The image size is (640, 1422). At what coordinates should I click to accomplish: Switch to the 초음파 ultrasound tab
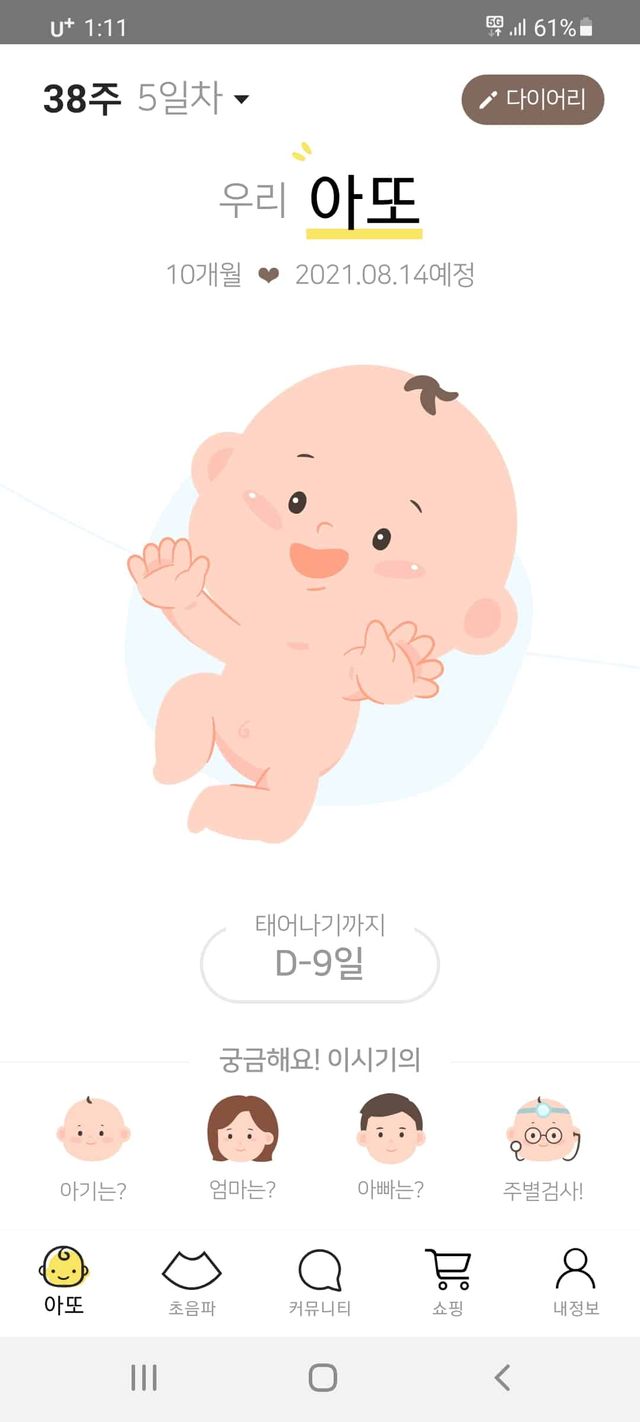[192, 1282]
